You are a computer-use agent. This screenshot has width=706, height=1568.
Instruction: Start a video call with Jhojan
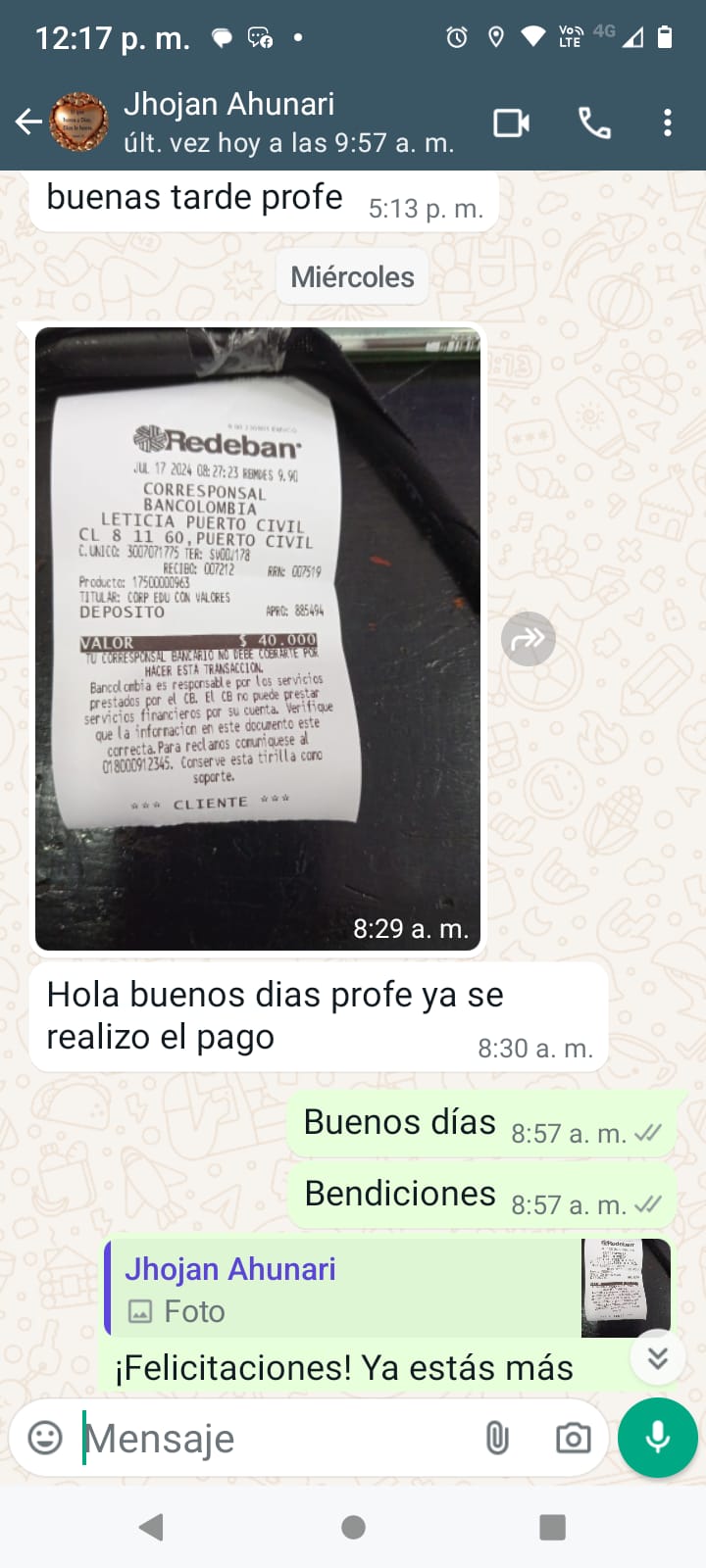click(x=511, y=123)
